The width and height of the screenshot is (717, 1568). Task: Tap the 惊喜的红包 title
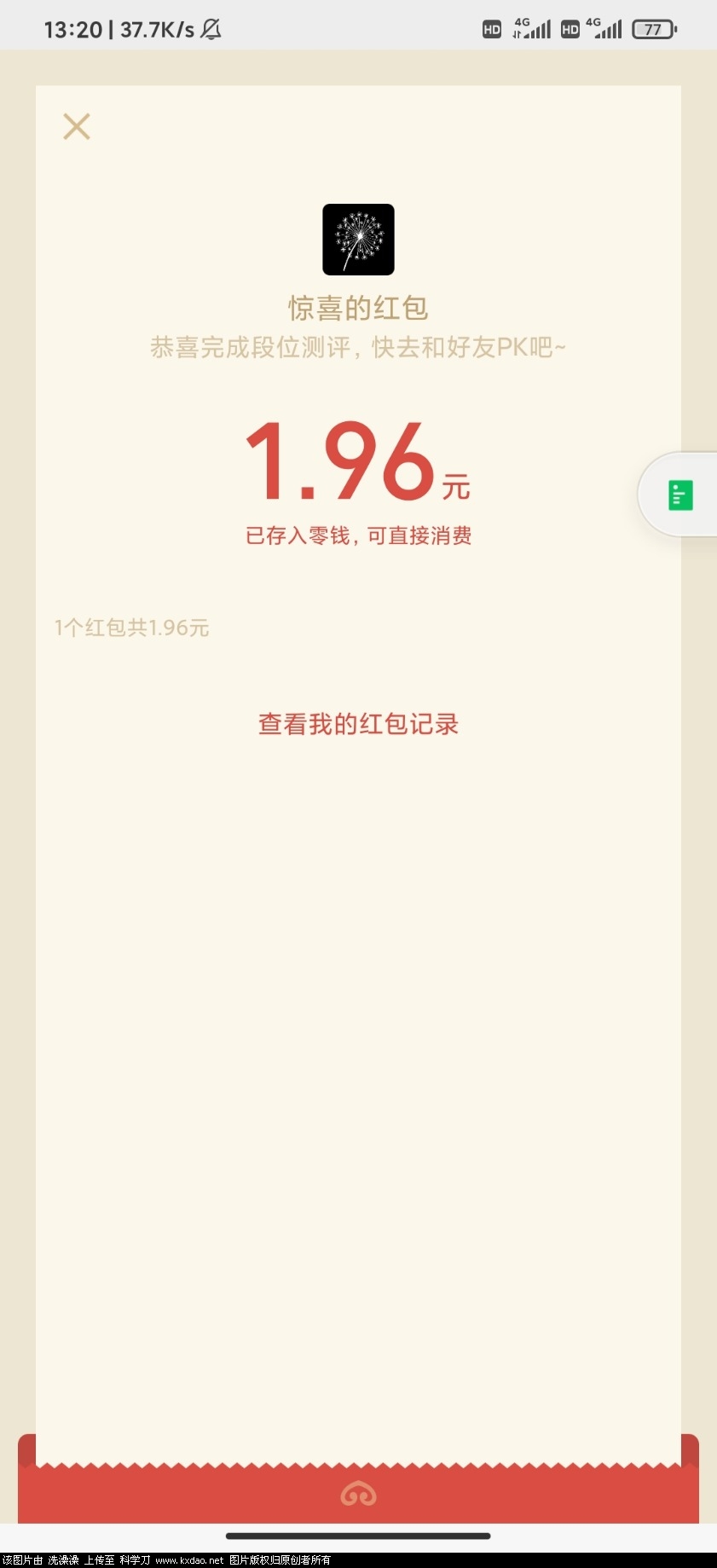tap(359, 308)
